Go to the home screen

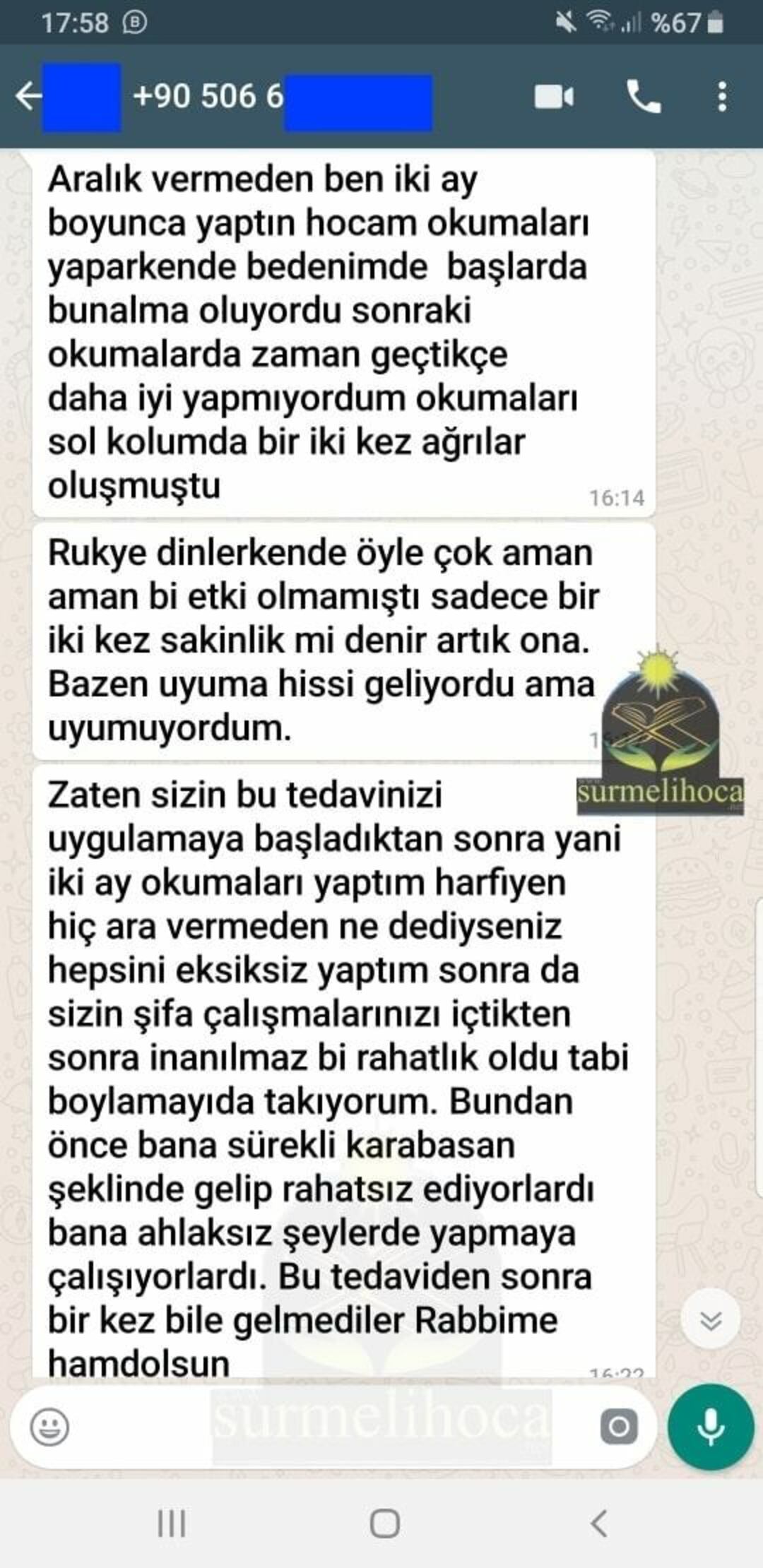point(384,1524)
